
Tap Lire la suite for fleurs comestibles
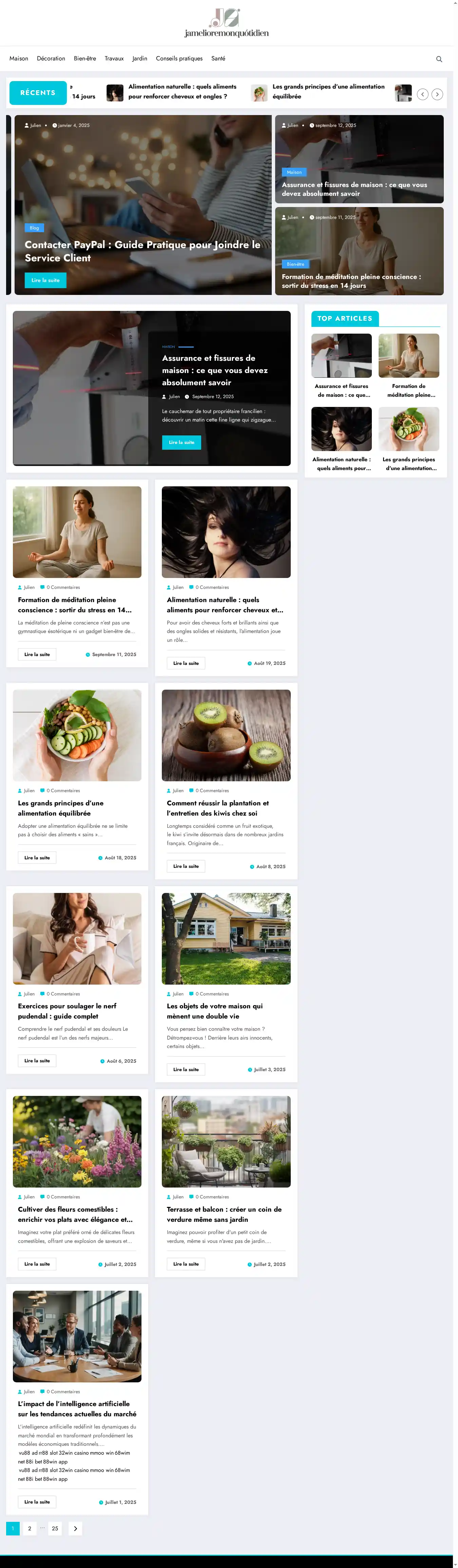click(x=37, y=1264)
